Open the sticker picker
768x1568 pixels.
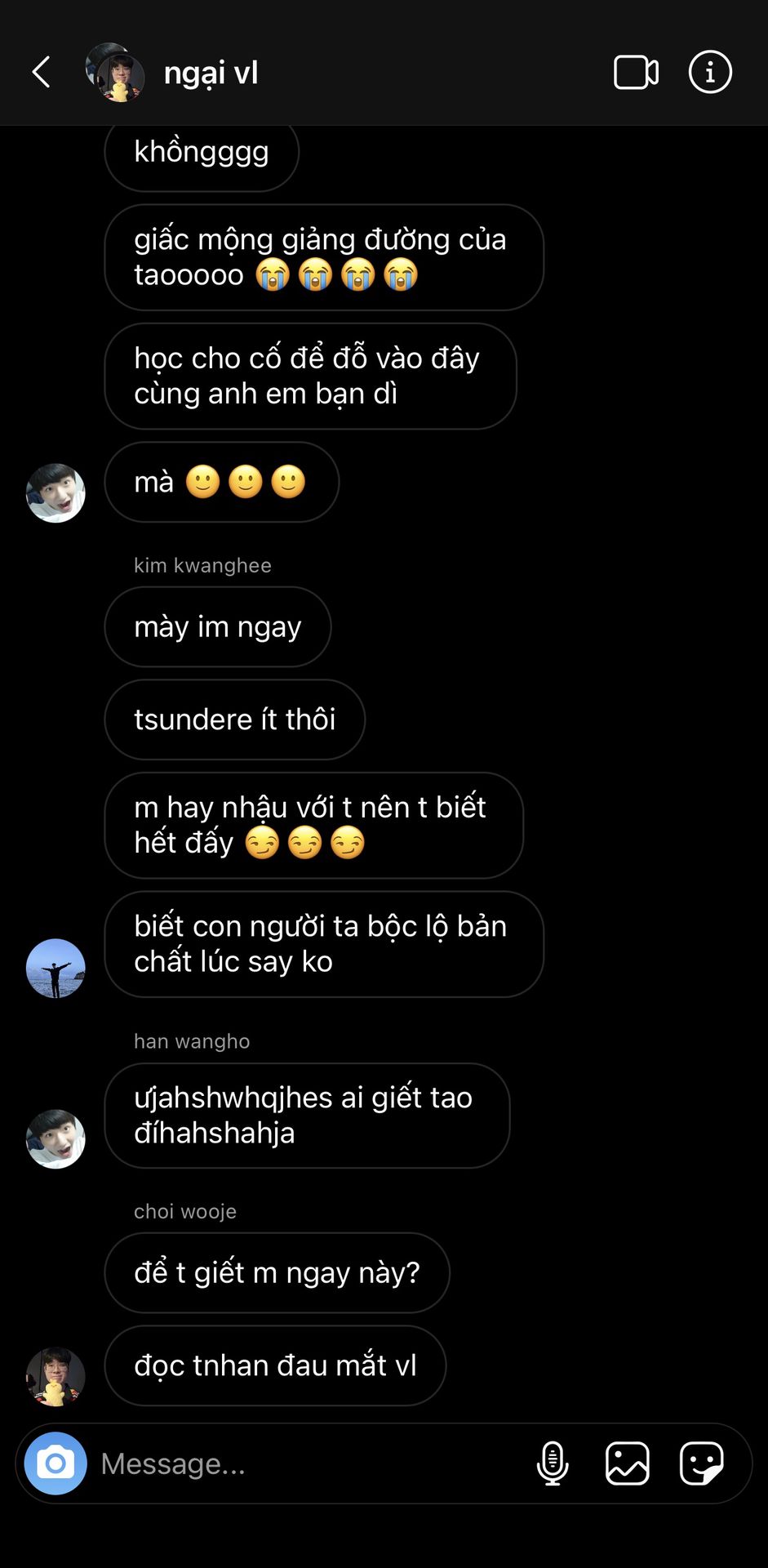(x=701, y=1463)
